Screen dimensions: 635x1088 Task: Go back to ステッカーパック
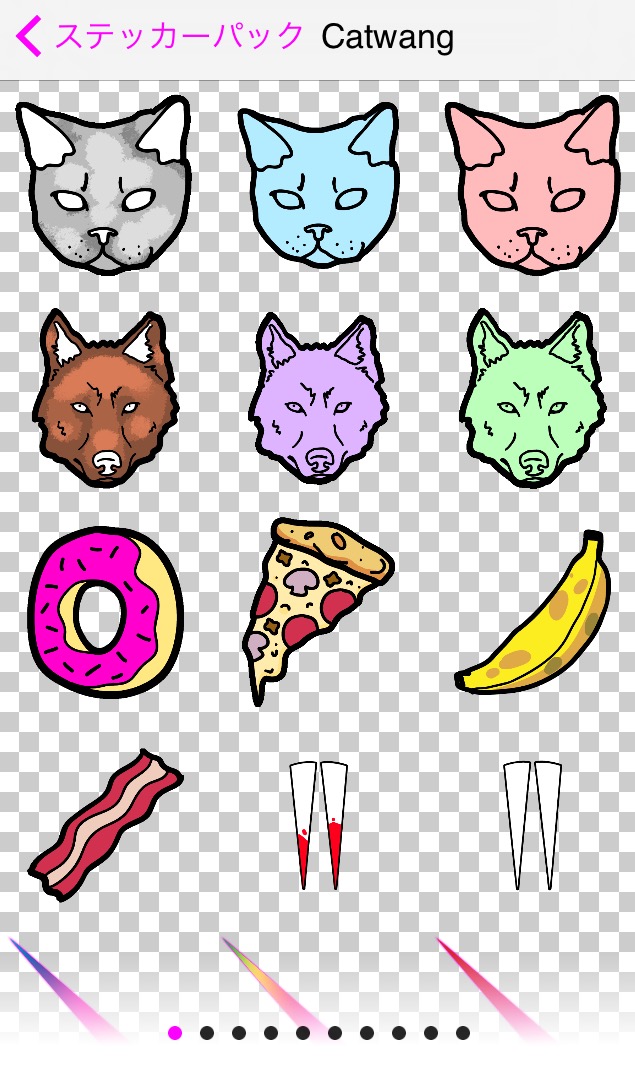point(160,37)
